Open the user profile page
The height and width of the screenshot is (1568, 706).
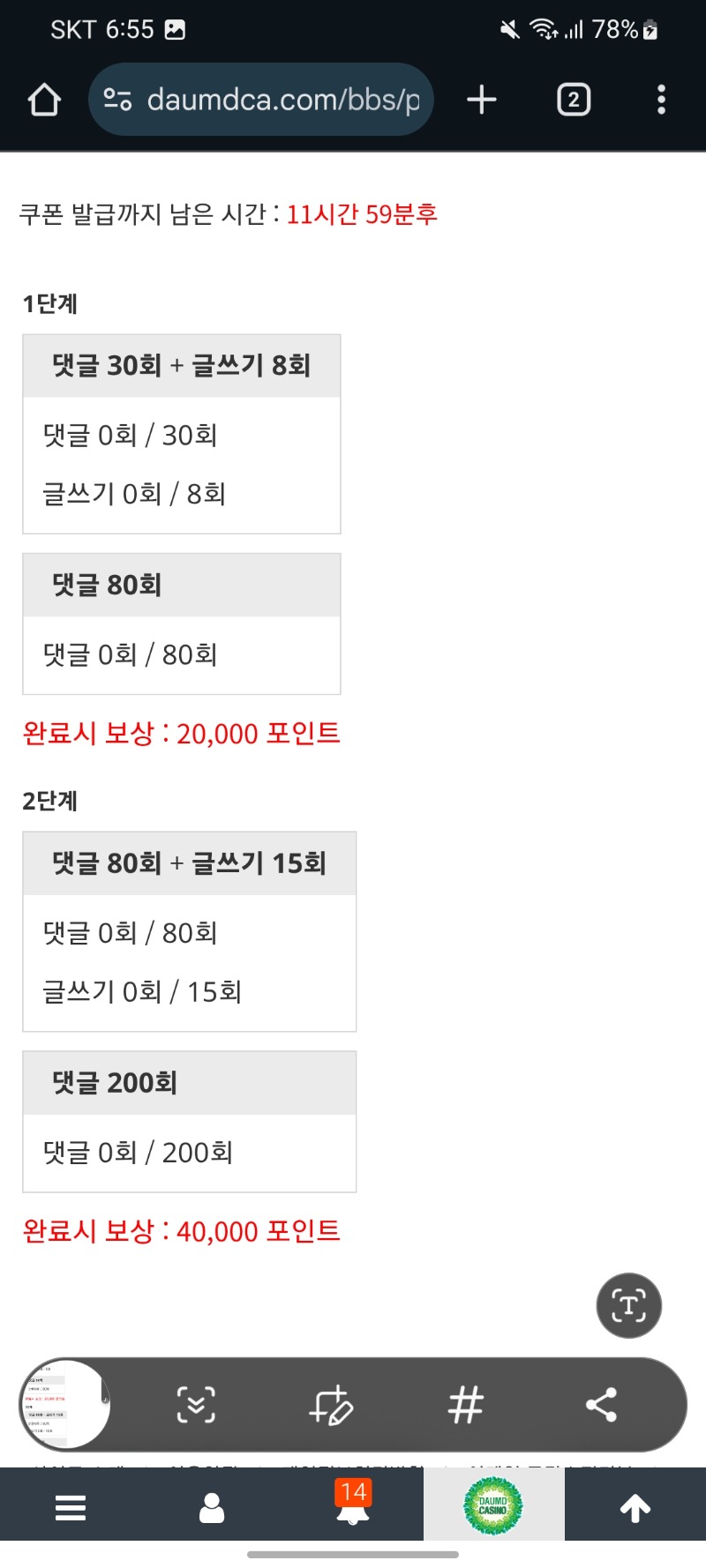pyautogui.click(x=212, y=1507)
